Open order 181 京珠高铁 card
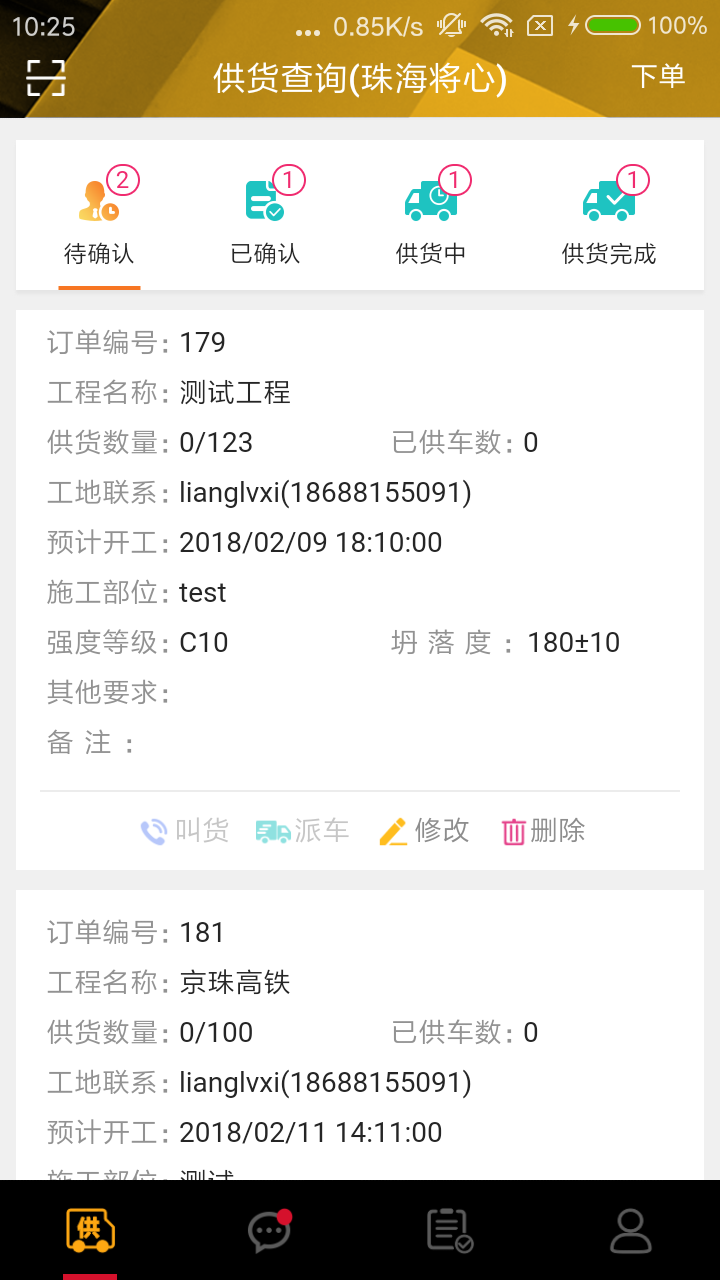Viewport: 720px width, 1280px height. click(x=360, y=1032)
